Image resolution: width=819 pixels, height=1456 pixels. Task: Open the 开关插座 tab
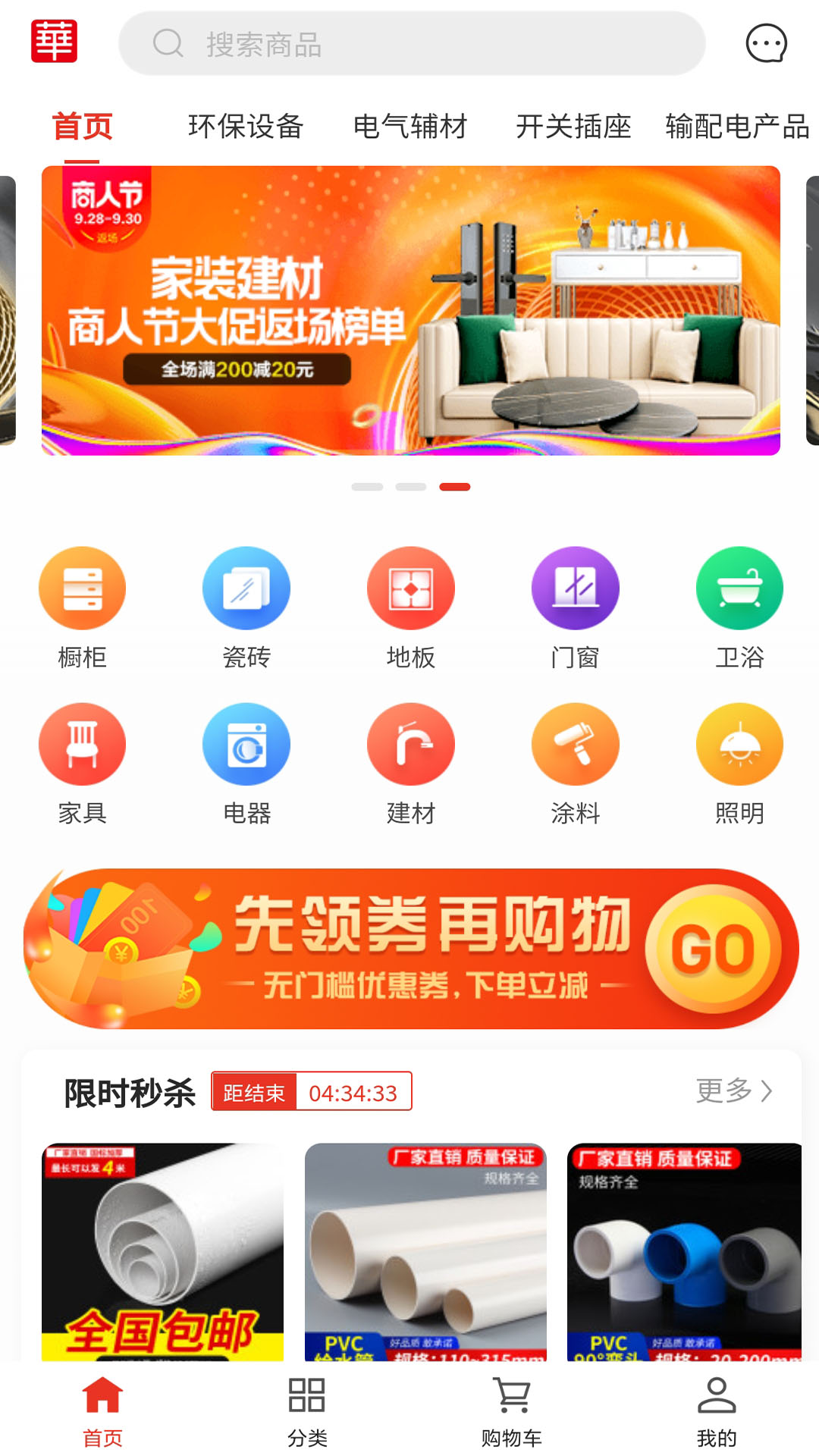click(573, 127)
